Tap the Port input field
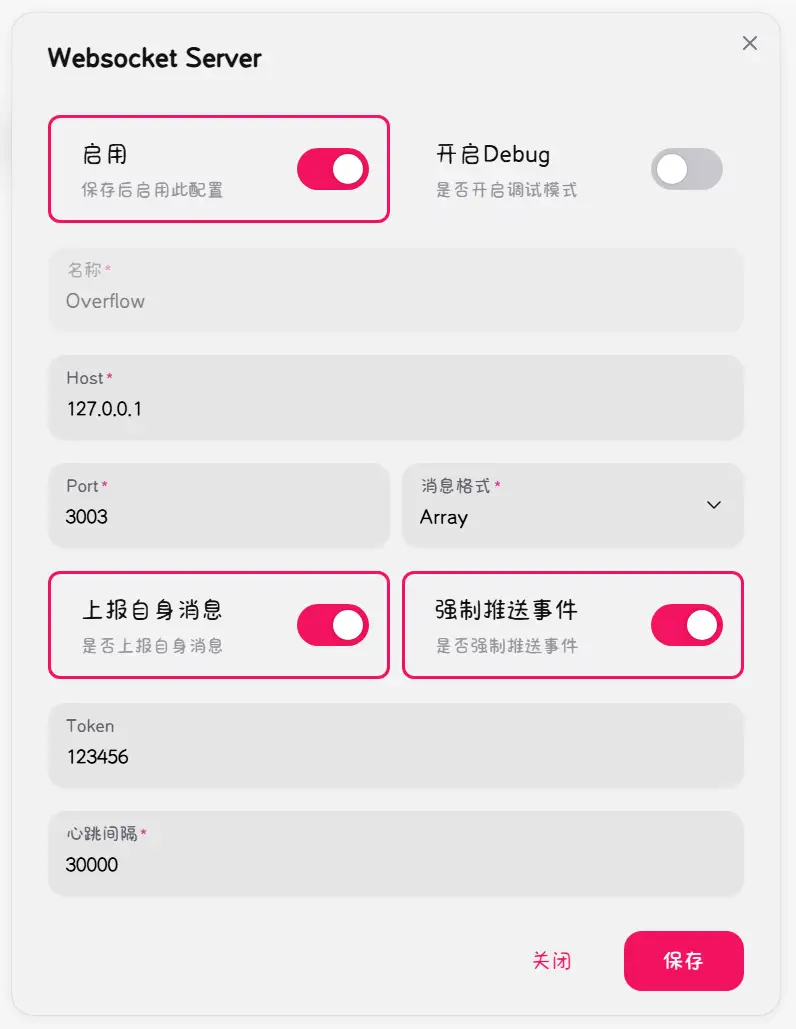Image resolution: width=796 pixels, height=1029 pixels. 218,517
